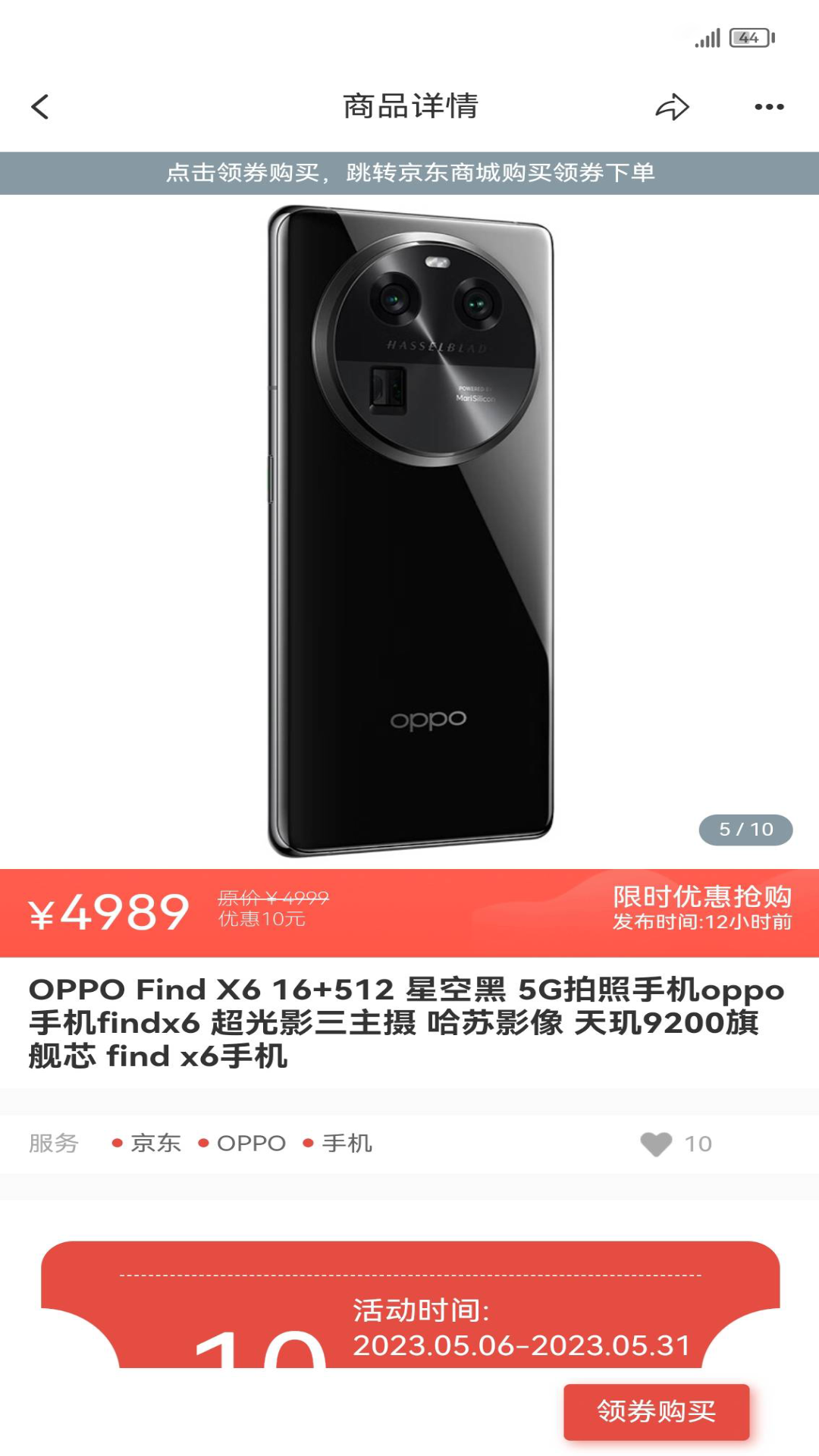Image resolution: width=819 pixels, height=1456 pixels.
Task: Go back from the product details page
Action: pos(40,107)
